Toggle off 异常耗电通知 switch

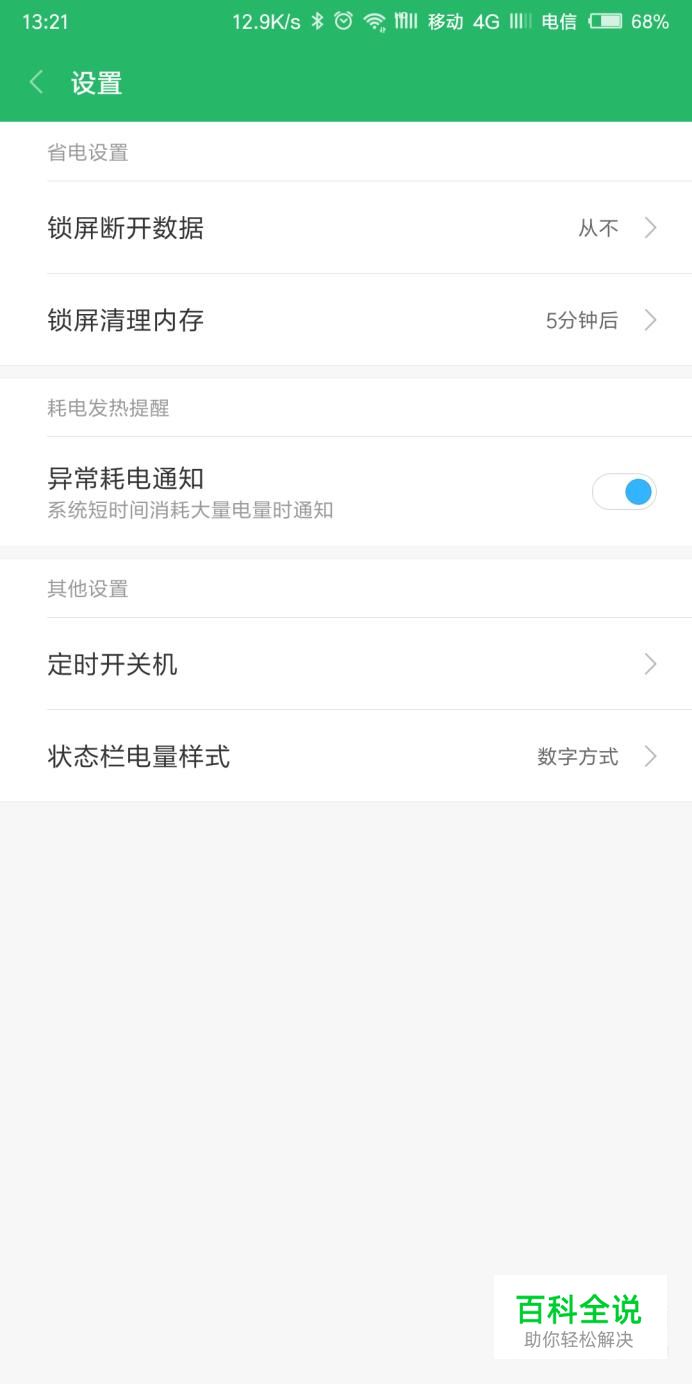[624, 492]
